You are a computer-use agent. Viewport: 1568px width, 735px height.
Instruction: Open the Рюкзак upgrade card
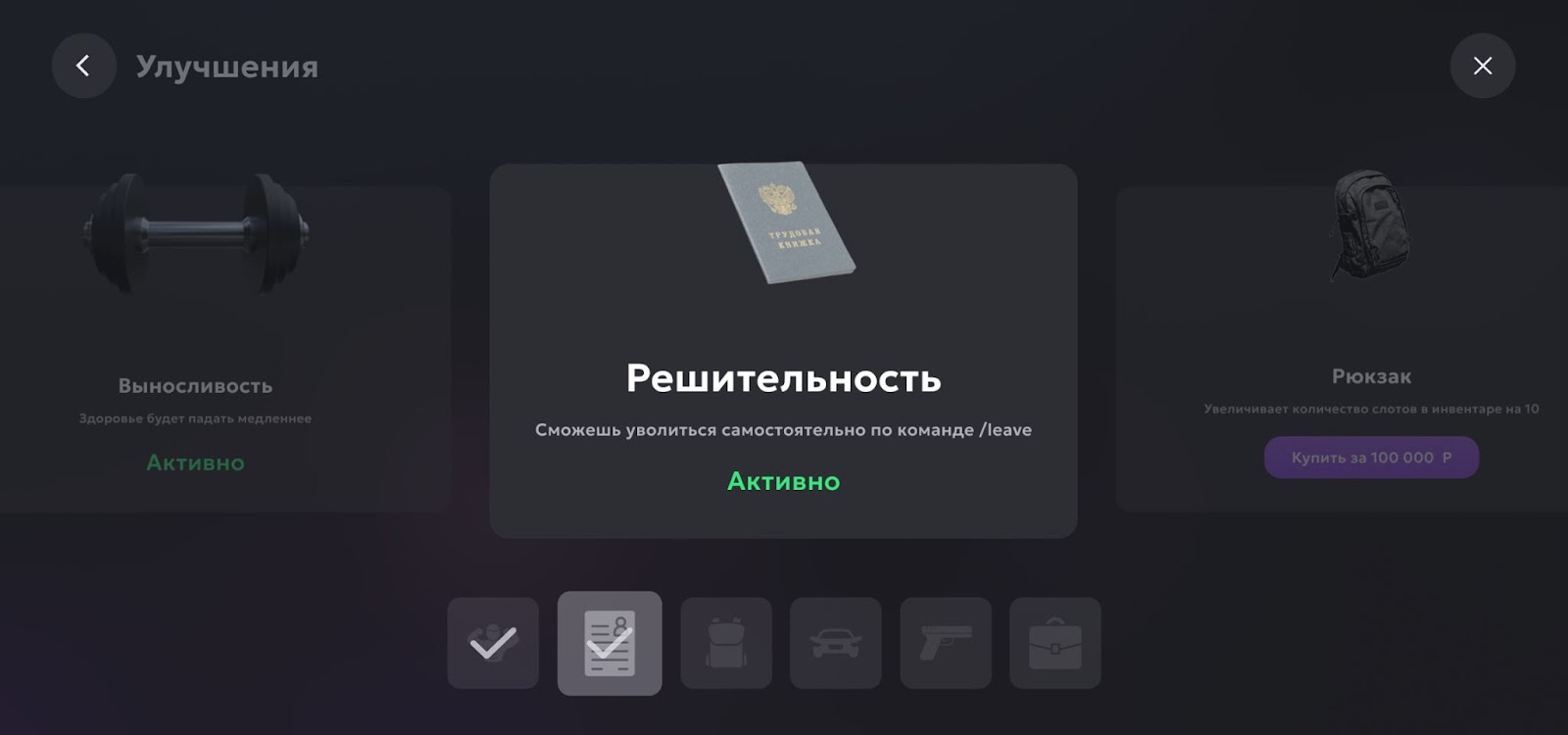tap(1370, 294)
